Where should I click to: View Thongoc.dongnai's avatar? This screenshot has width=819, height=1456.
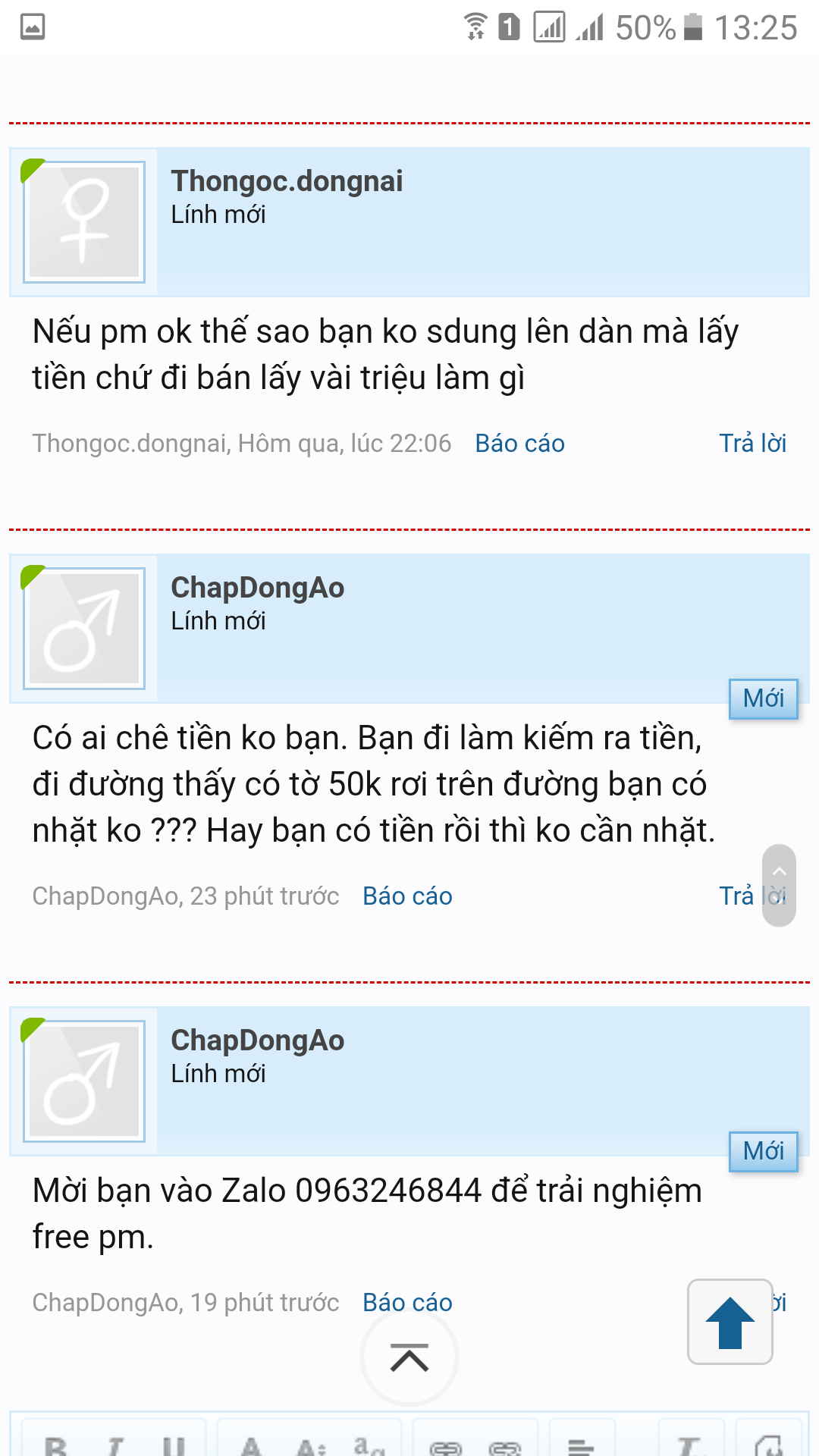pyautogui.click(x=84, y=221)
